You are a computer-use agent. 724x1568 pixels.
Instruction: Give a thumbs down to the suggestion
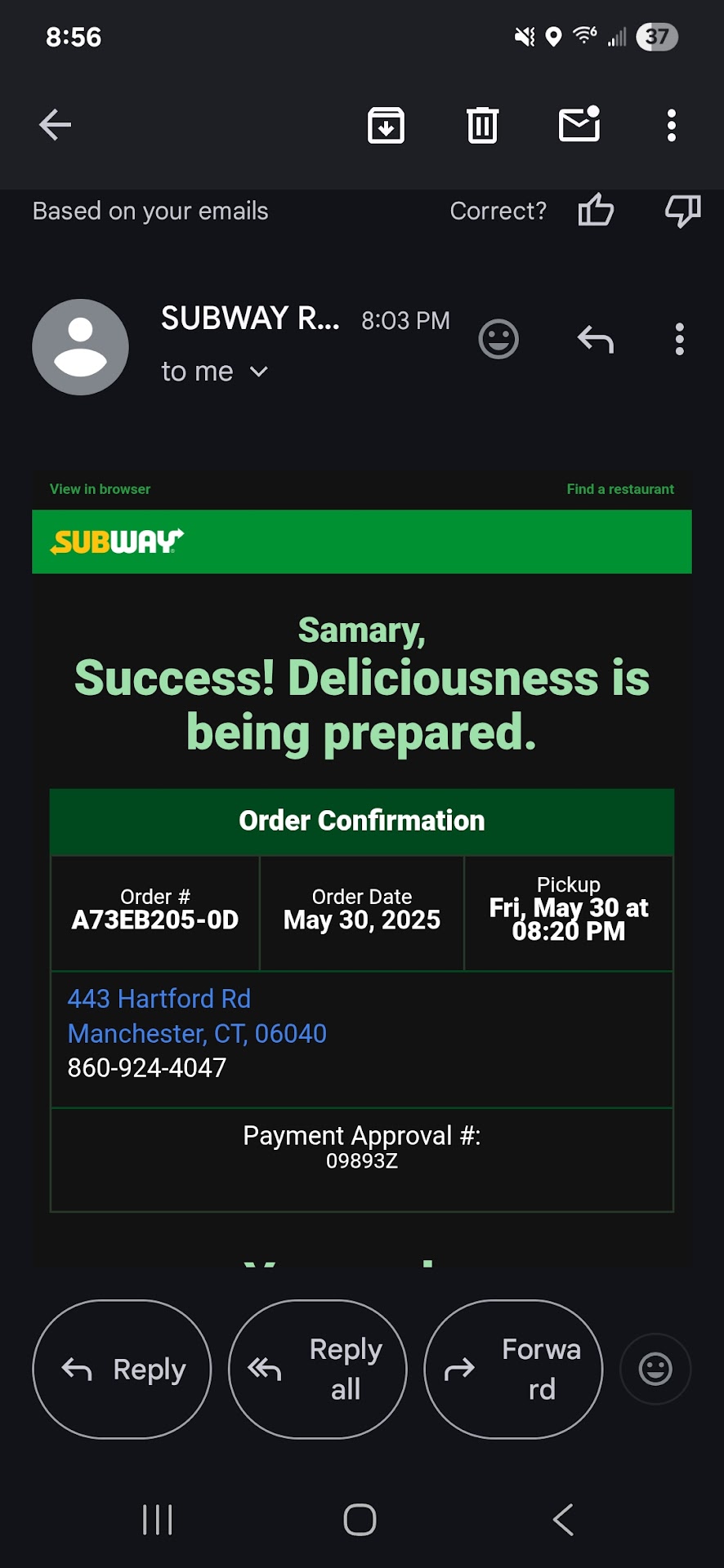point(683,211)
